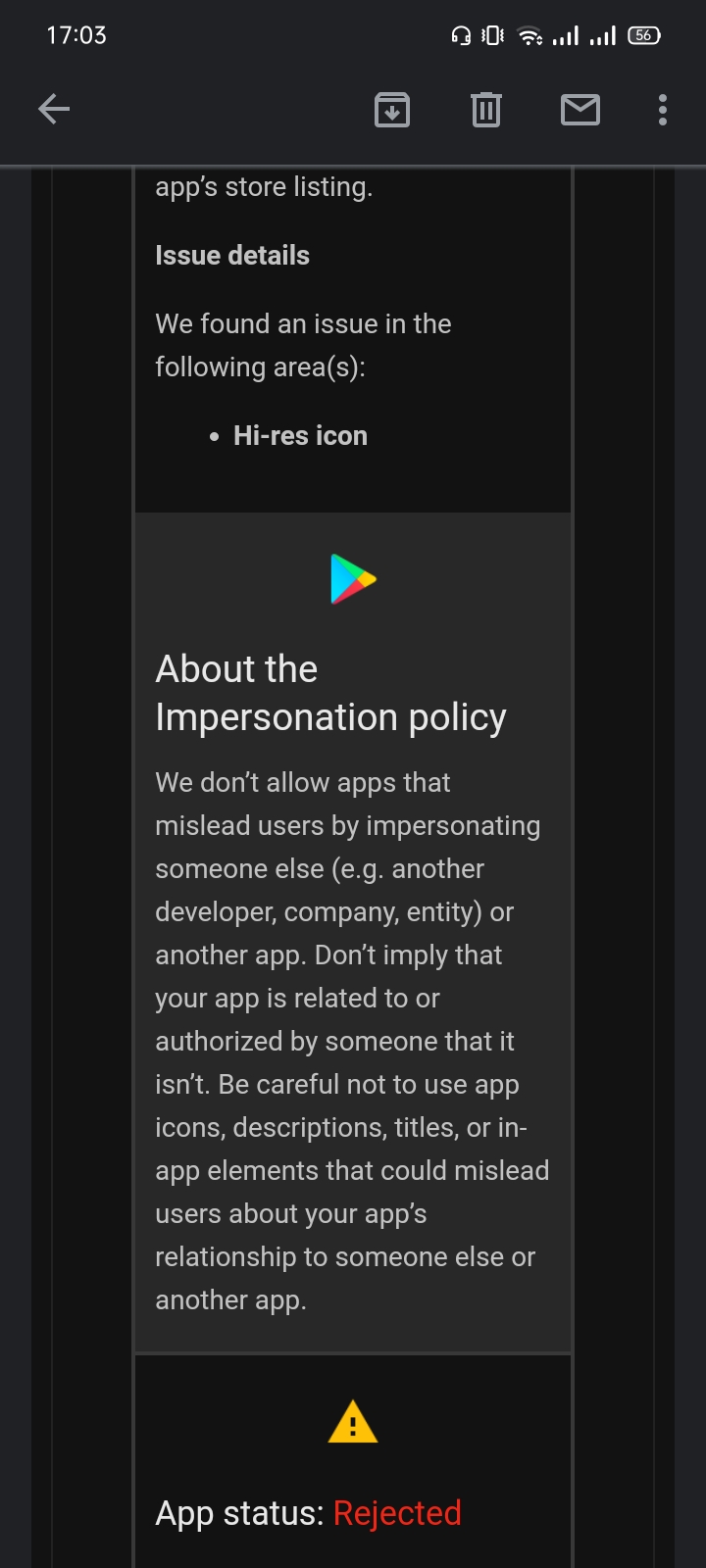Mark this email as unread
This screenshot has height=1568, width=706.
[x=580, y=110]
